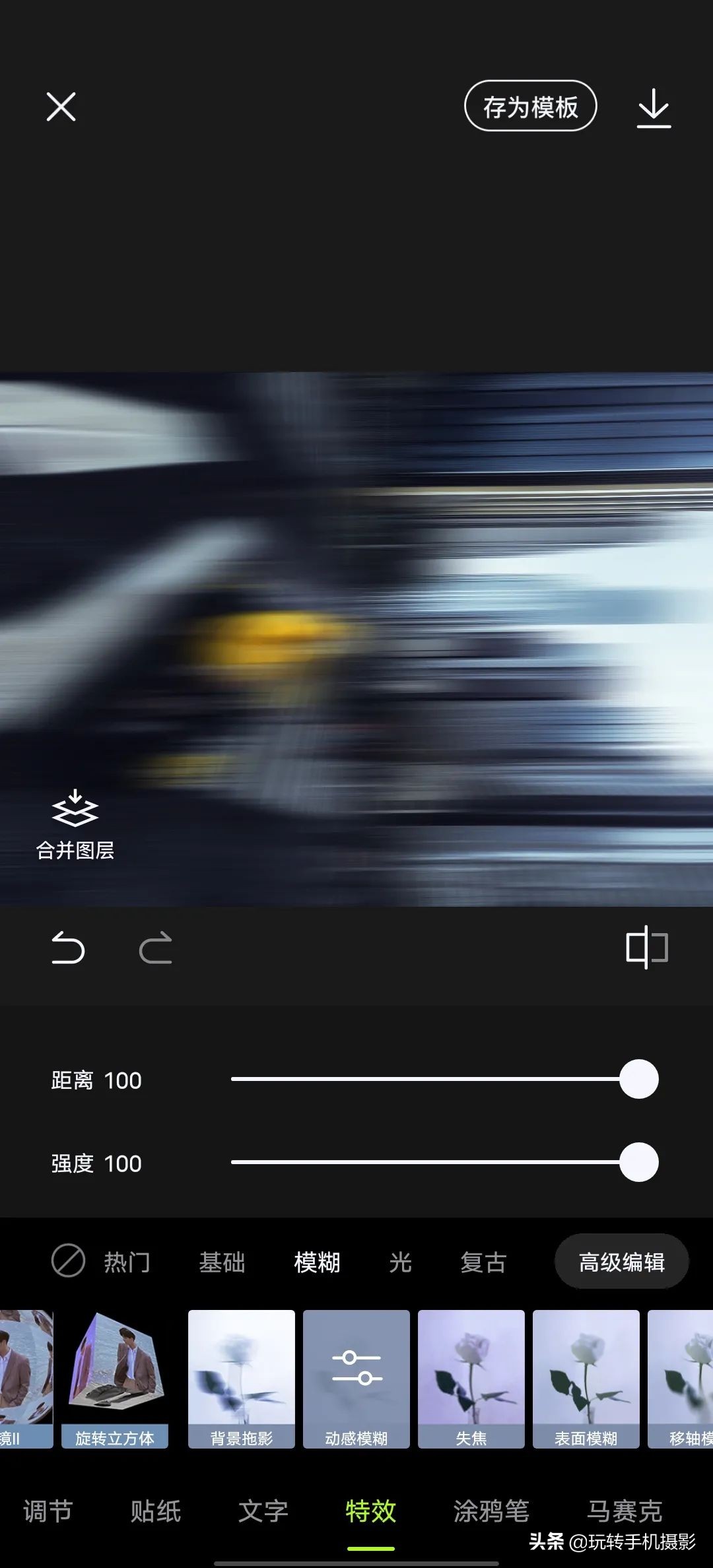
Task: Switch to the 文字 tool tab
Action: pyautogui.click(x=263, y=1511)
